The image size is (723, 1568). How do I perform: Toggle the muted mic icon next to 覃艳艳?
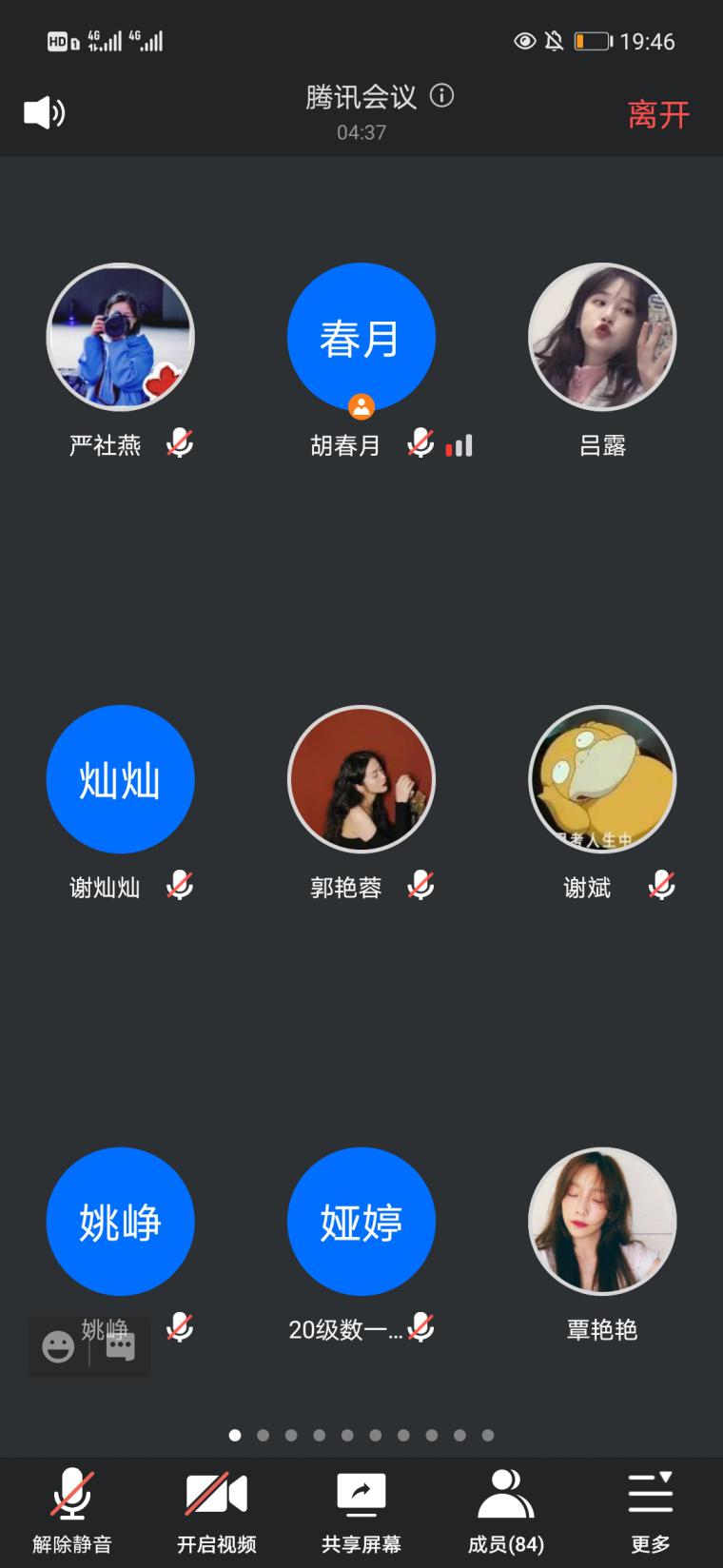click(660, 1330)
